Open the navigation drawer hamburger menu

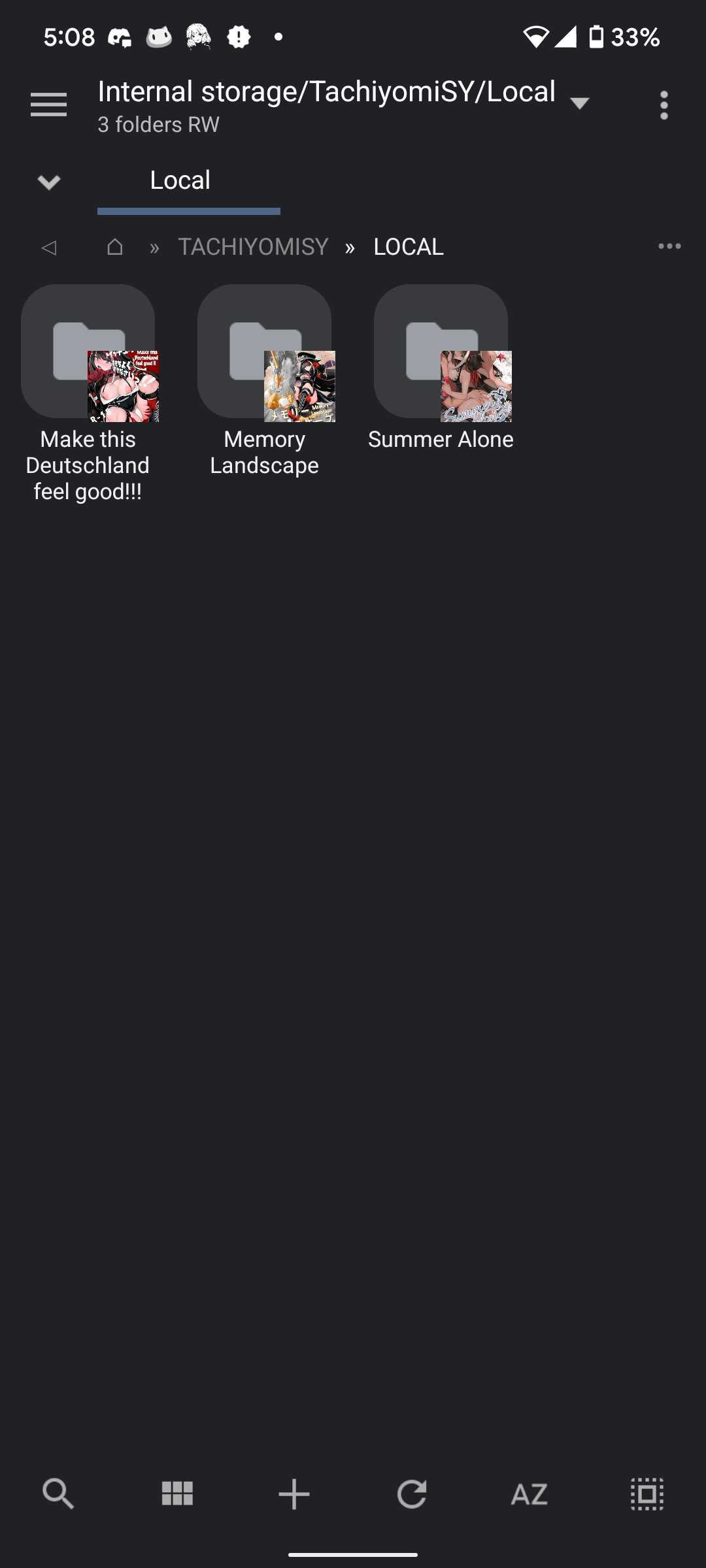48,103
